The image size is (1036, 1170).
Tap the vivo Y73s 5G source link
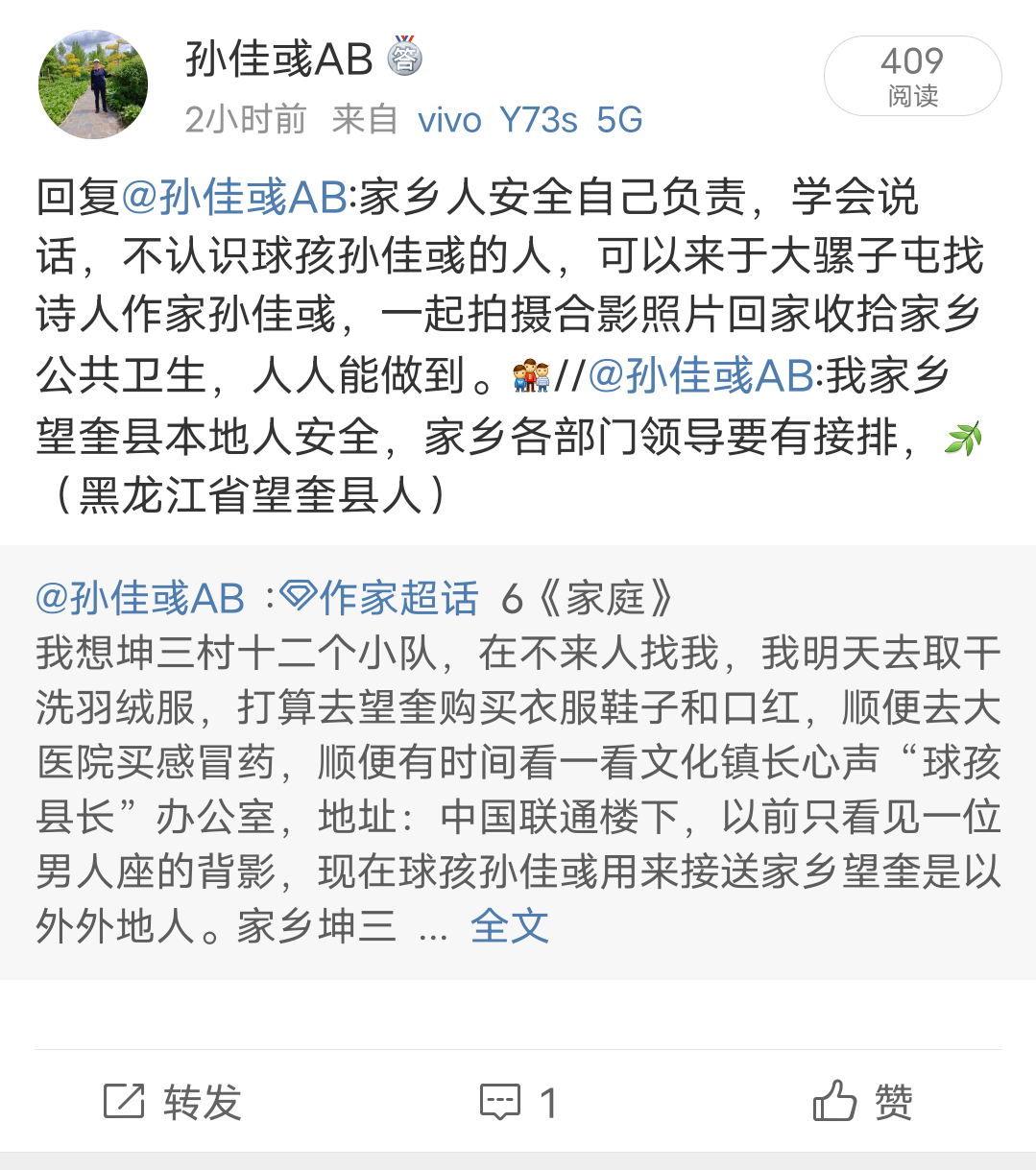[x=530, y=120]
